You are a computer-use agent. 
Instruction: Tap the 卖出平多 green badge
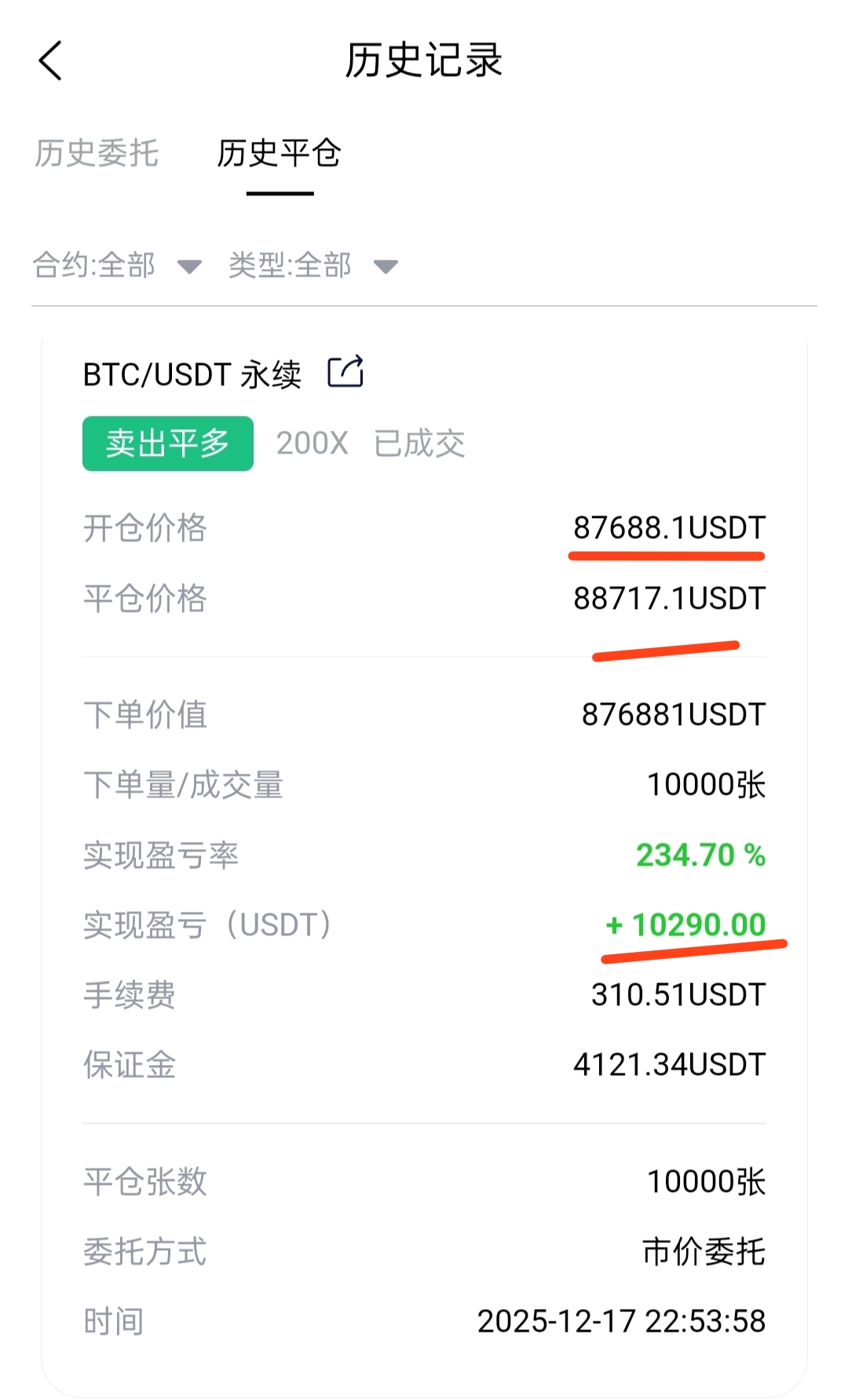pos(167,443)
